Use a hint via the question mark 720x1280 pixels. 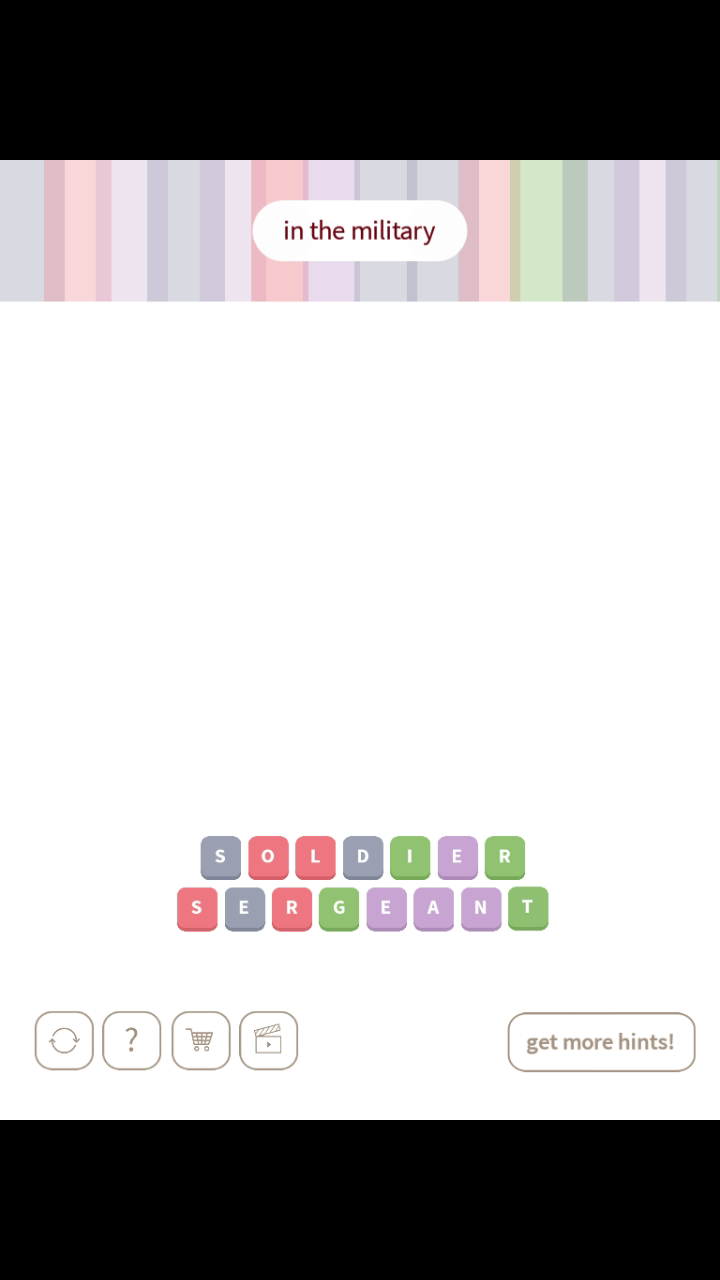131,1041
